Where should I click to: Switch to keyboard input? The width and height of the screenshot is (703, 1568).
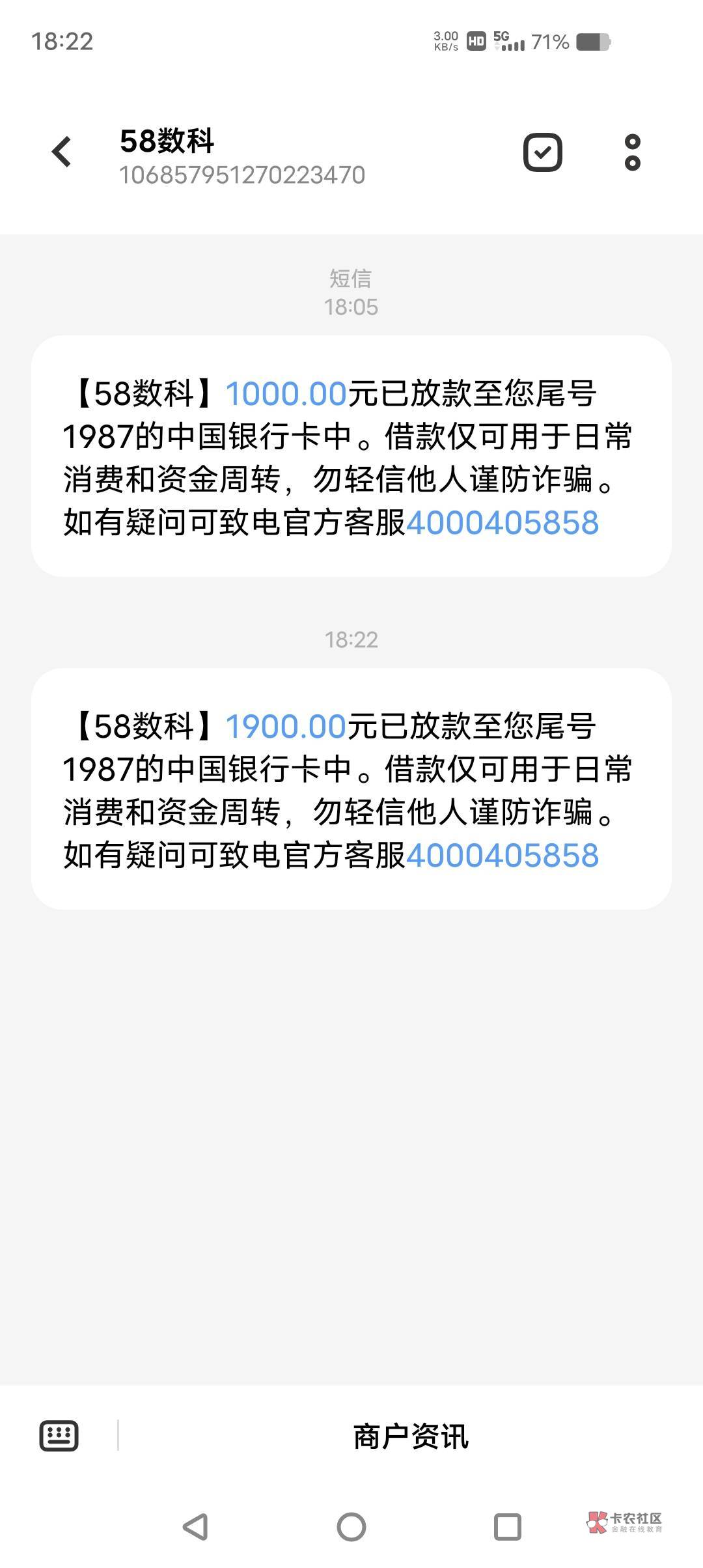click(x=59, y=1436)
